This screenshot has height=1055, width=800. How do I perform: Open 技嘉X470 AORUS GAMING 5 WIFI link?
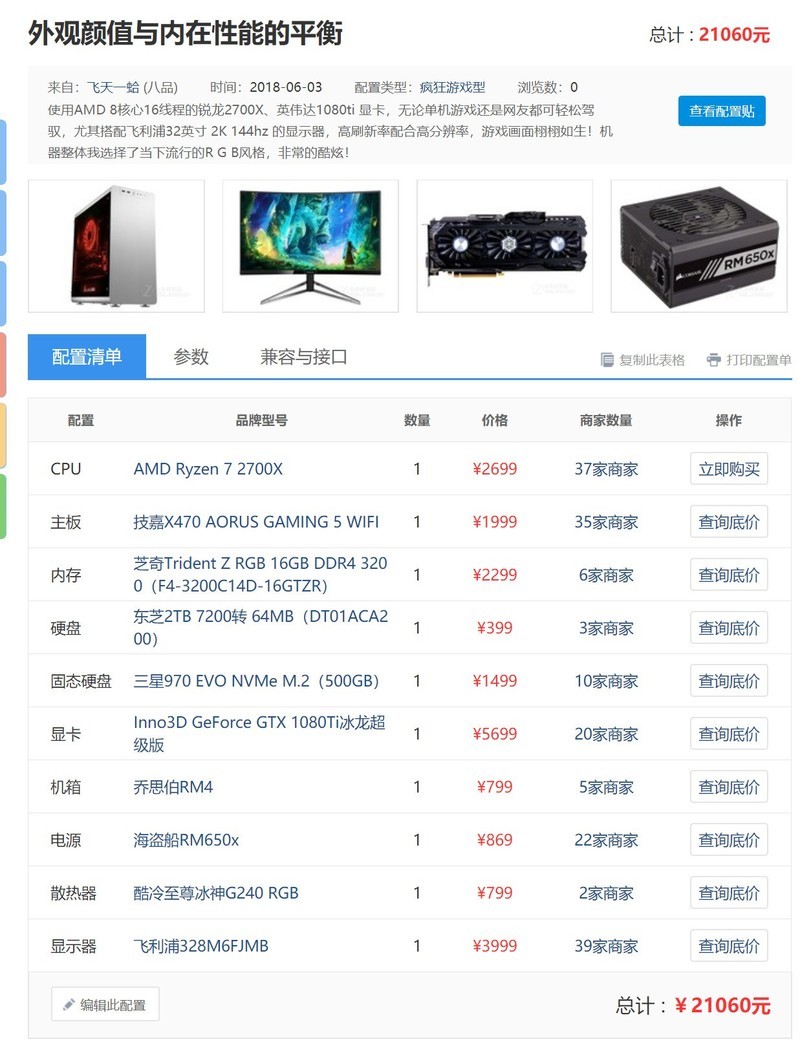(x=256, y=522)
